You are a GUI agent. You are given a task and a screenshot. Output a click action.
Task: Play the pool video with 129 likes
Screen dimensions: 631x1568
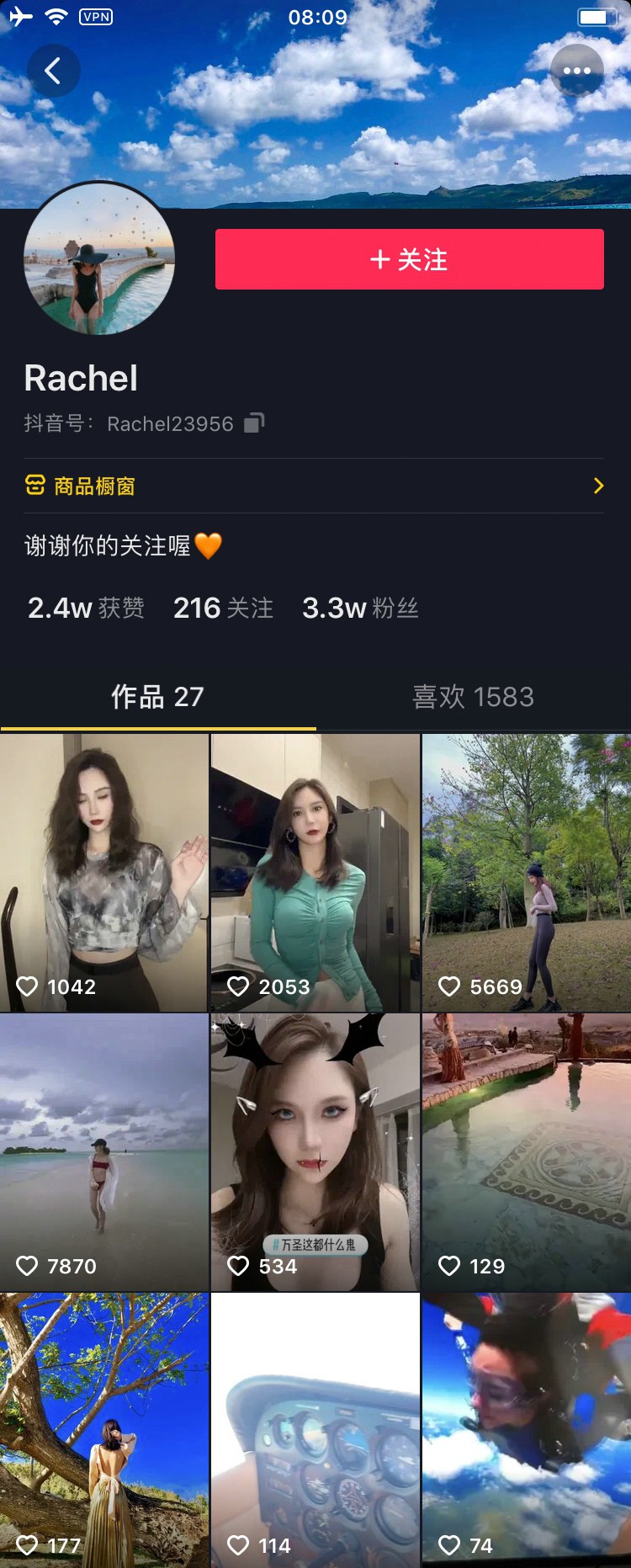pyautogui.click(x=526, y=1151)
